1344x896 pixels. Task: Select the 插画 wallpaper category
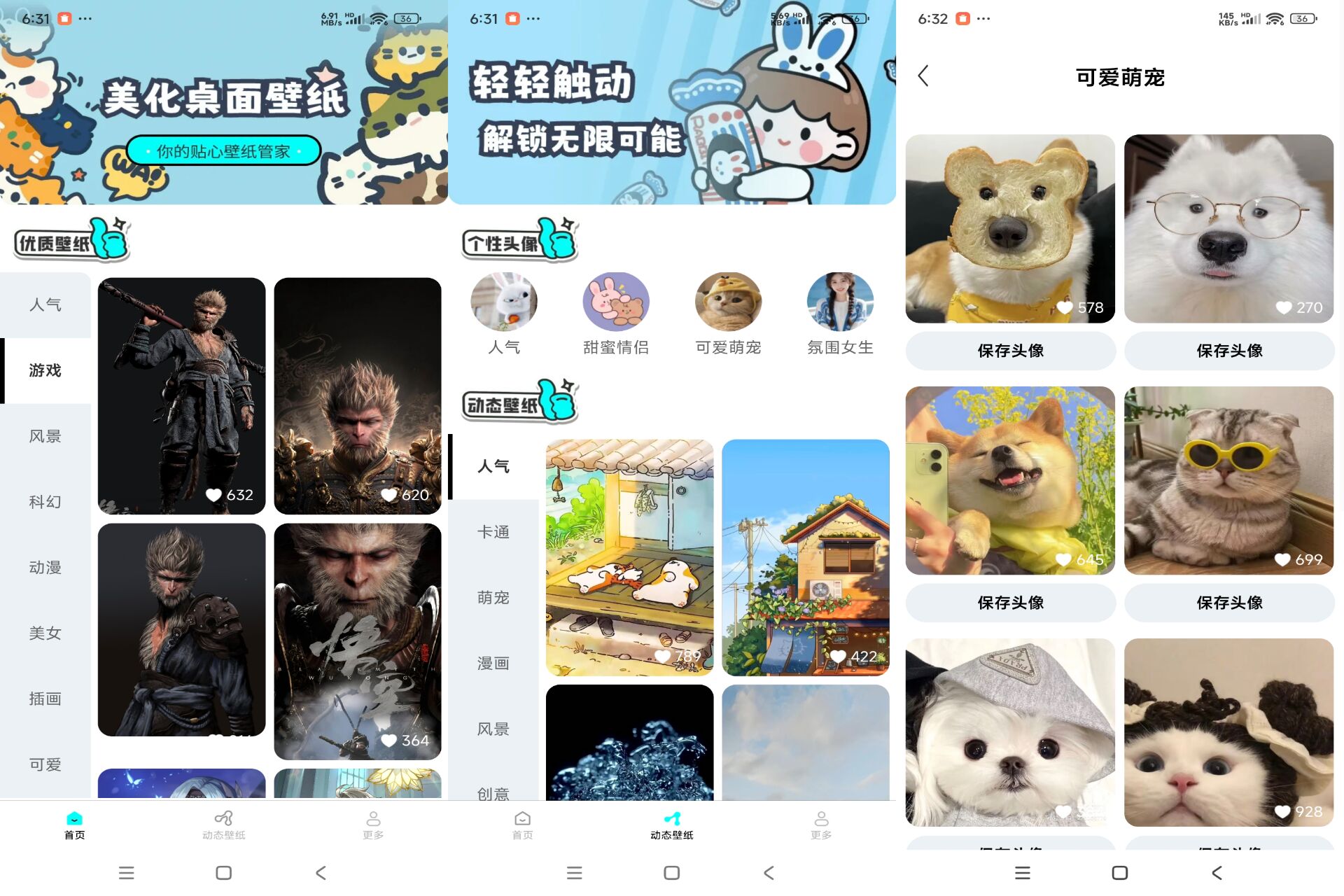coord(45,699)
